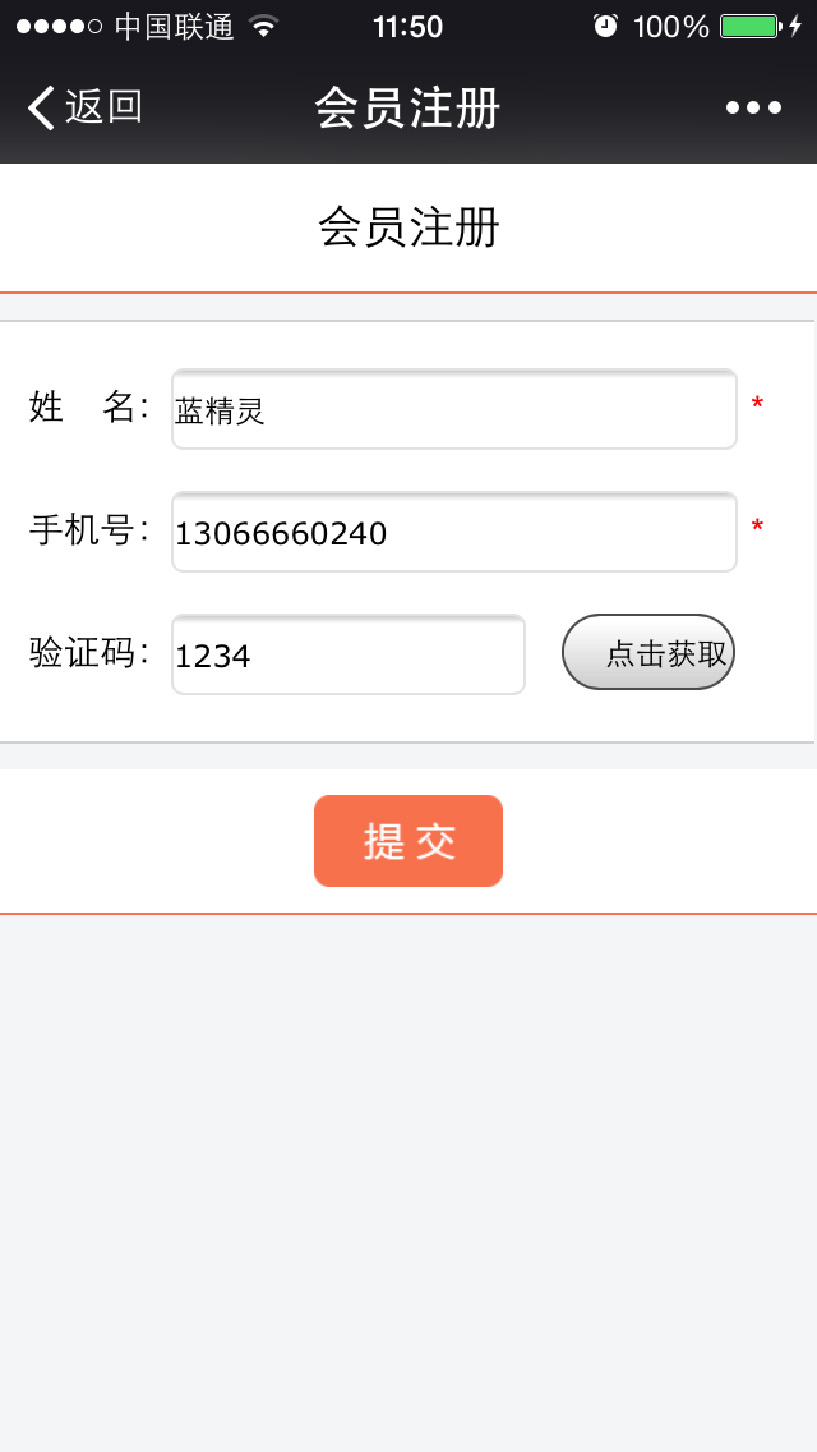
Task: Open the three-dot overflow menu
Action: pyautogui.click(x=753, y=108)
